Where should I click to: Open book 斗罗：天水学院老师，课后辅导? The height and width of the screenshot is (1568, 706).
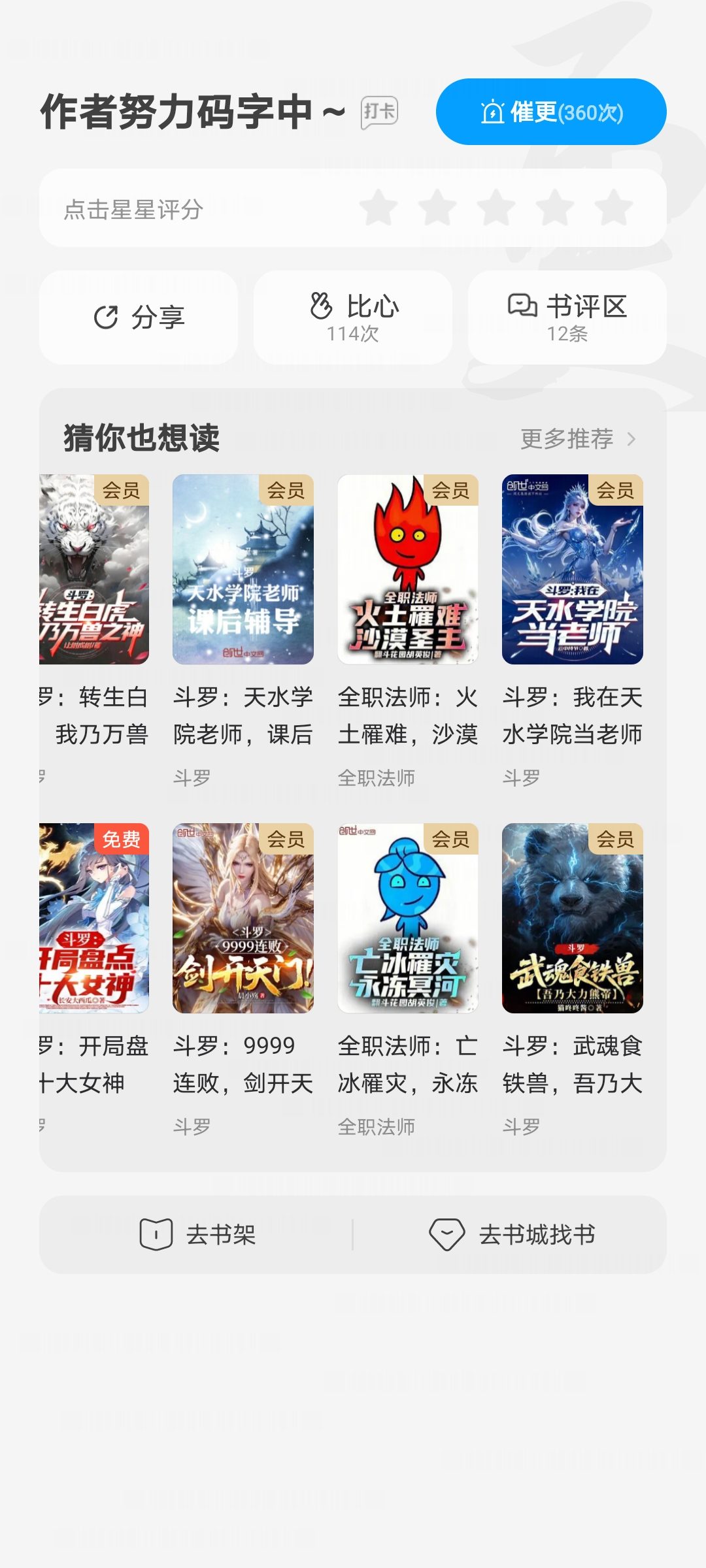coord(243,570)
